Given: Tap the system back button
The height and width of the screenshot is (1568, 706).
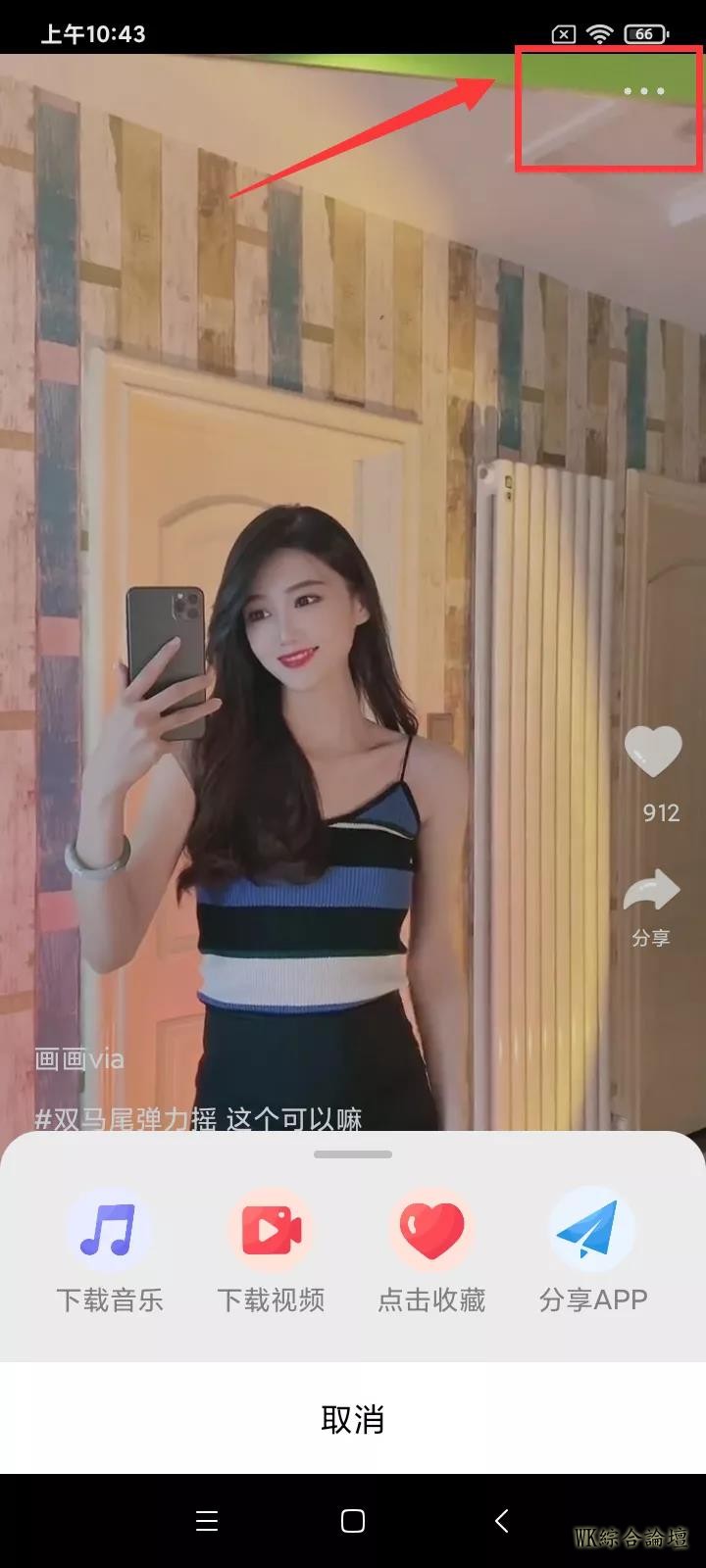Looking at the screenshot, I should (x=501, y=1521).
